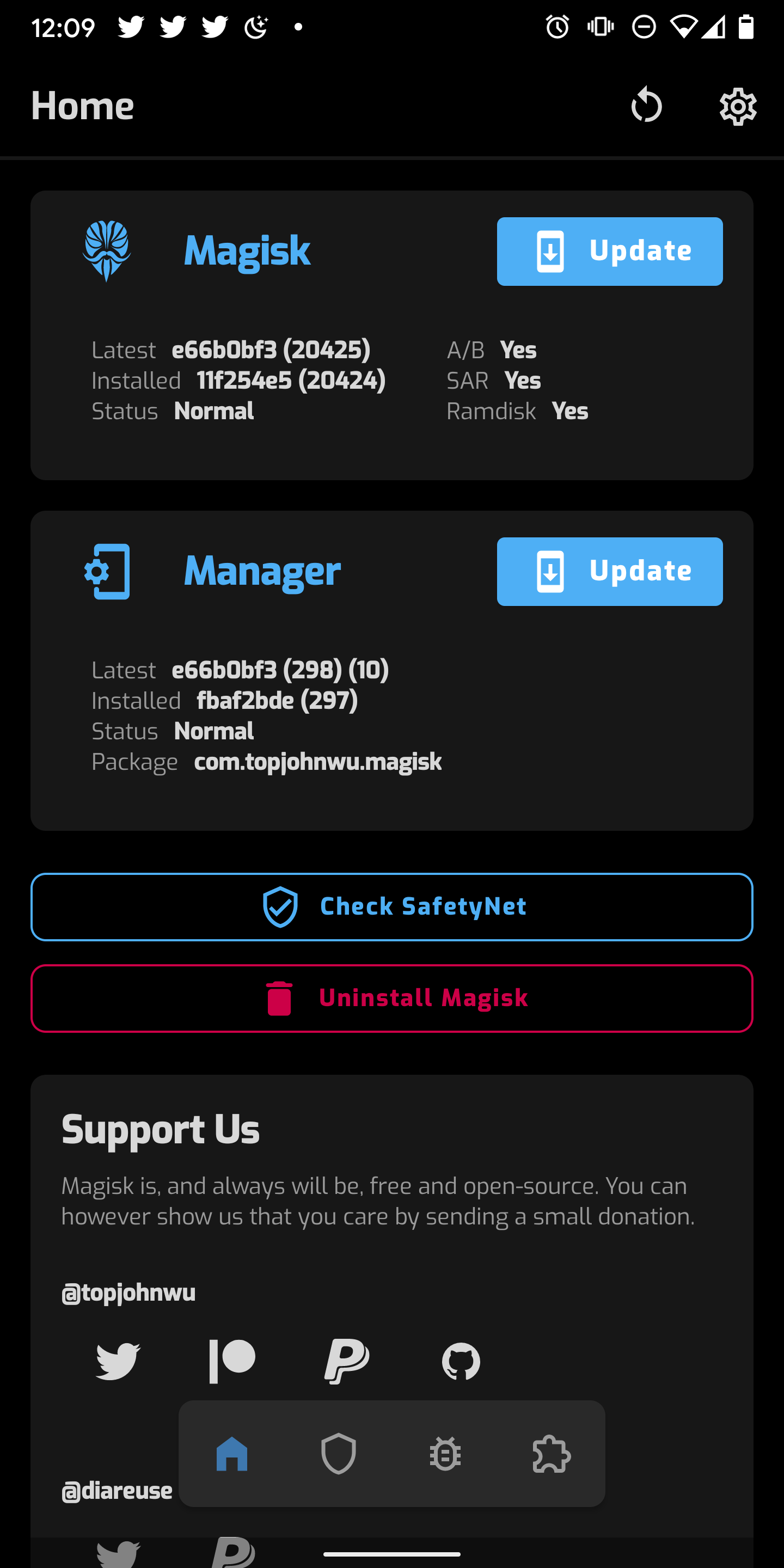The height and width of the screenshot is (1568, 784).
Task: Open topjohnwu's Patreon page
Action: (x=232, y=1361)
